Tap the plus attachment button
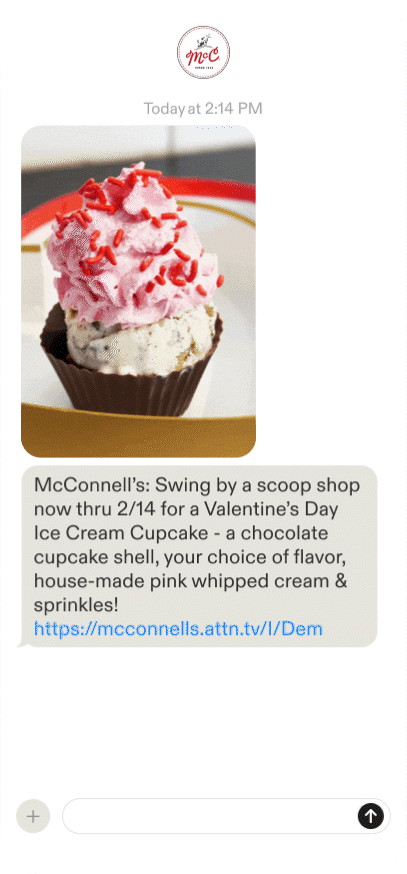Screen dimensions: 407x874 point(33,817)
